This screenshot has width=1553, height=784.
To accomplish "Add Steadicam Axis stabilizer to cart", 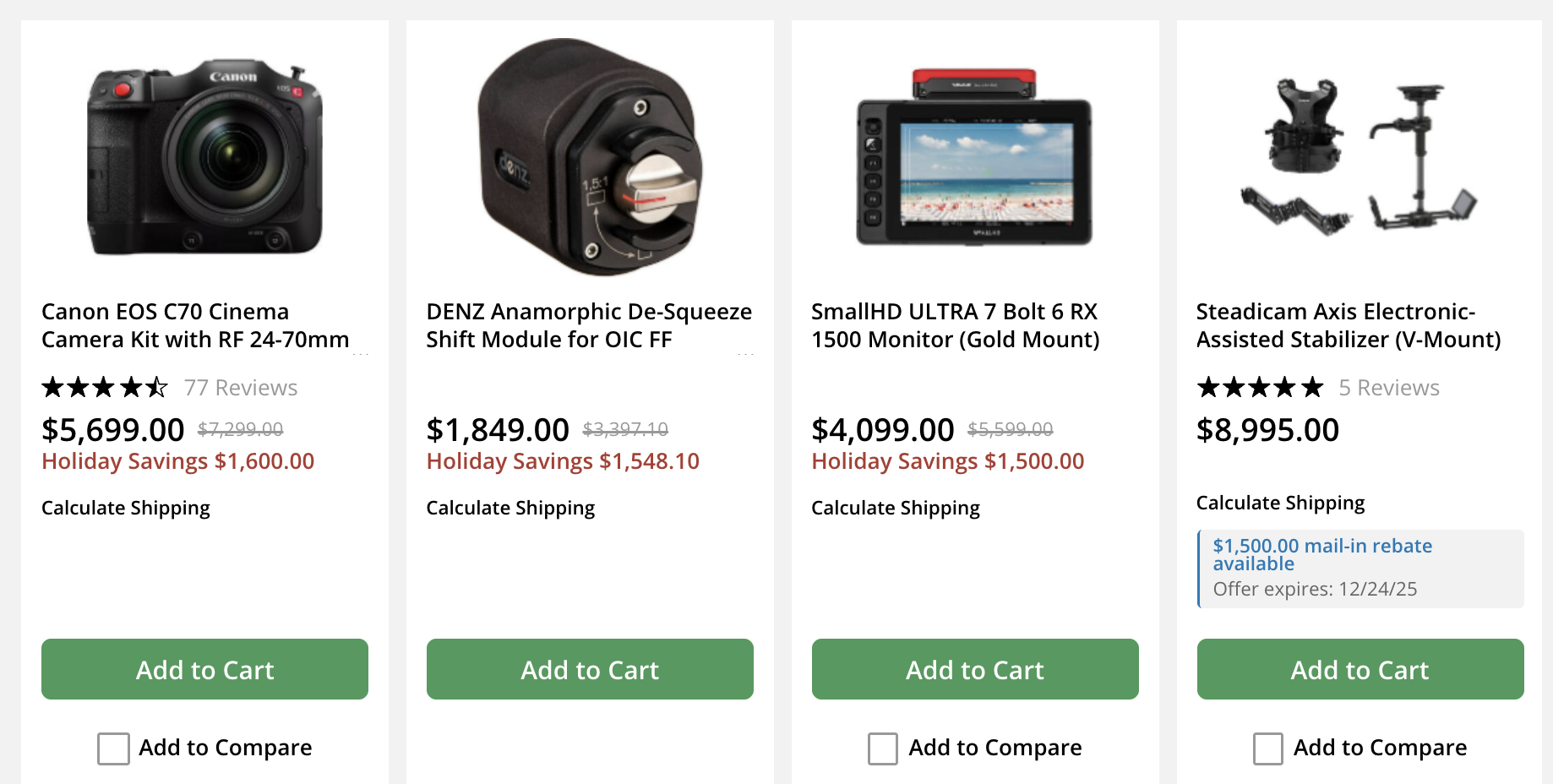I will [1360, 669].
